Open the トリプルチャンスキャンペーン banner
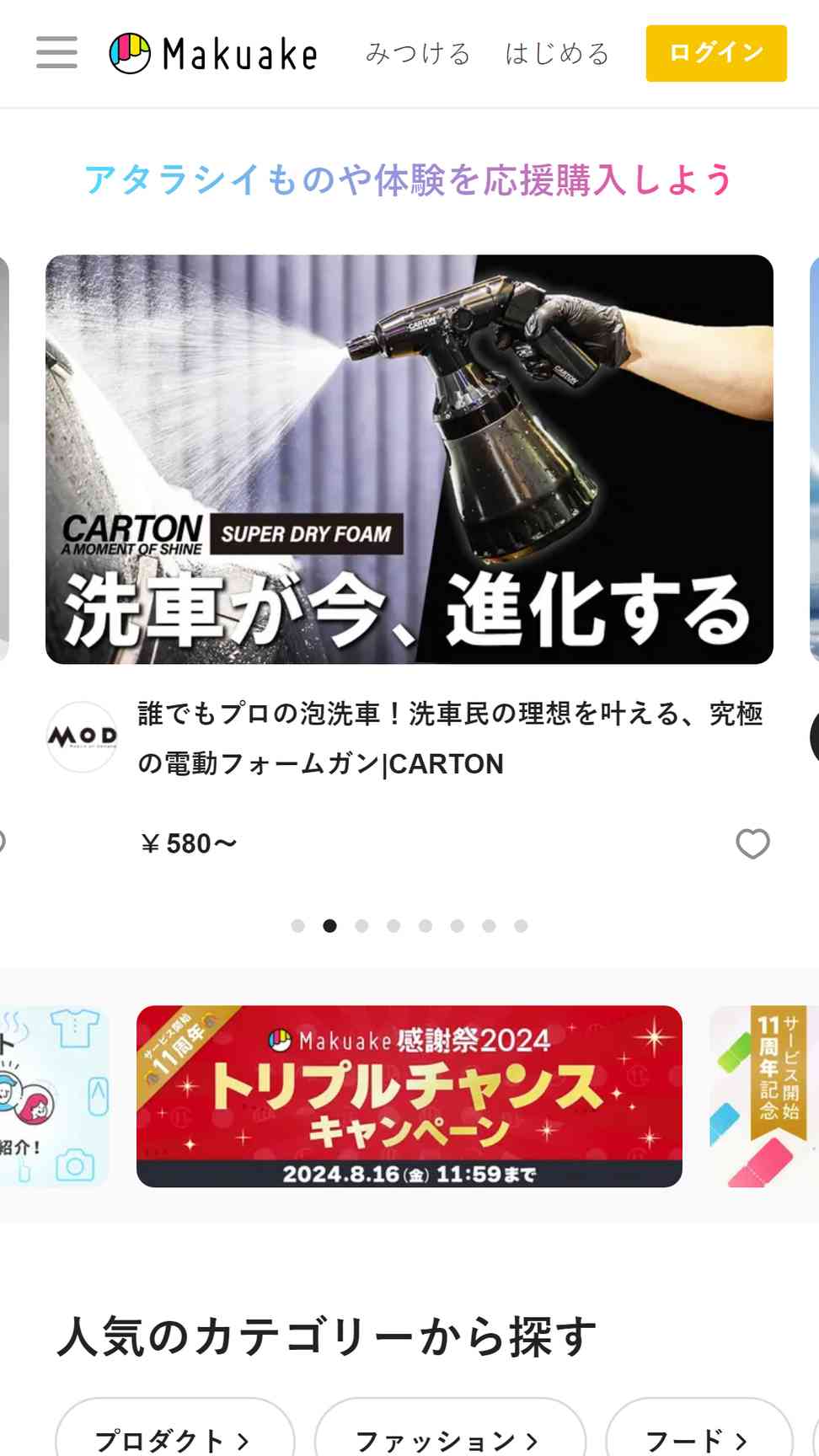The height and width of the screenshot is (1456, 819). pyautogui.click(x=409, y=1096)
